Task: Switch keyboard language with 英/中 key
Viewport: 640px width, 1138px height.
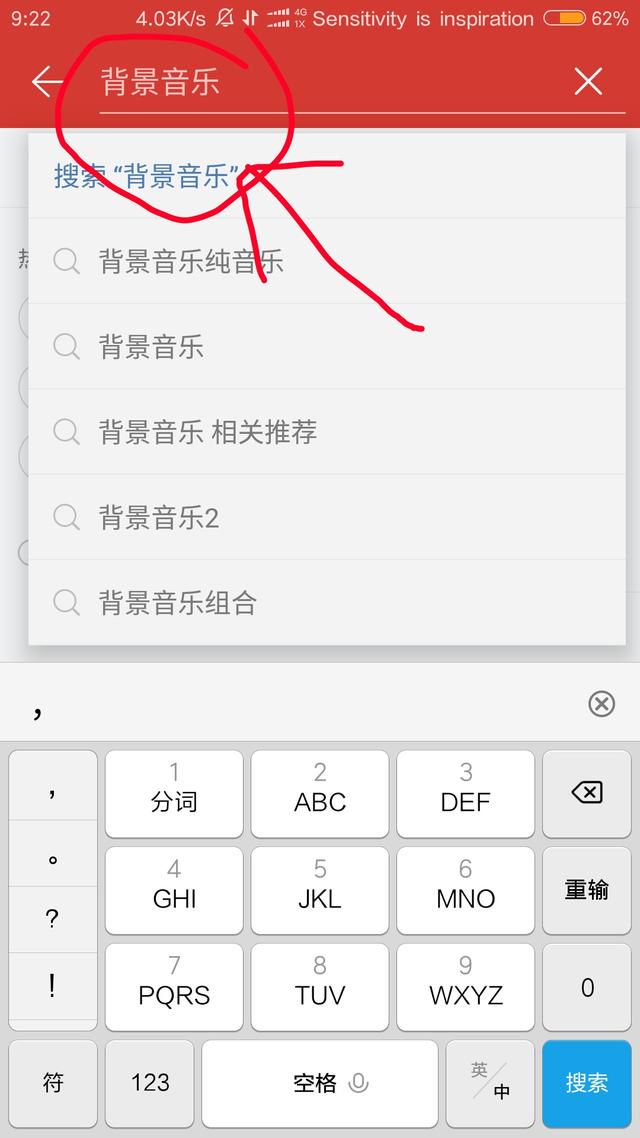Action: [x=490, y=1083]
